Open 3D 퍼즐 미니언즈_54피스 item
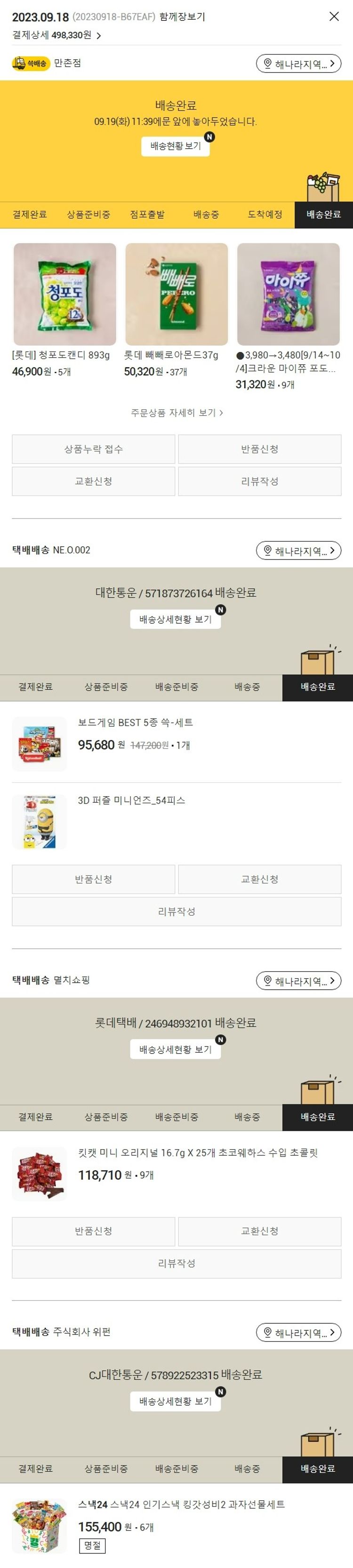This screenshot has width=353, height=1568. pos(131,800)
